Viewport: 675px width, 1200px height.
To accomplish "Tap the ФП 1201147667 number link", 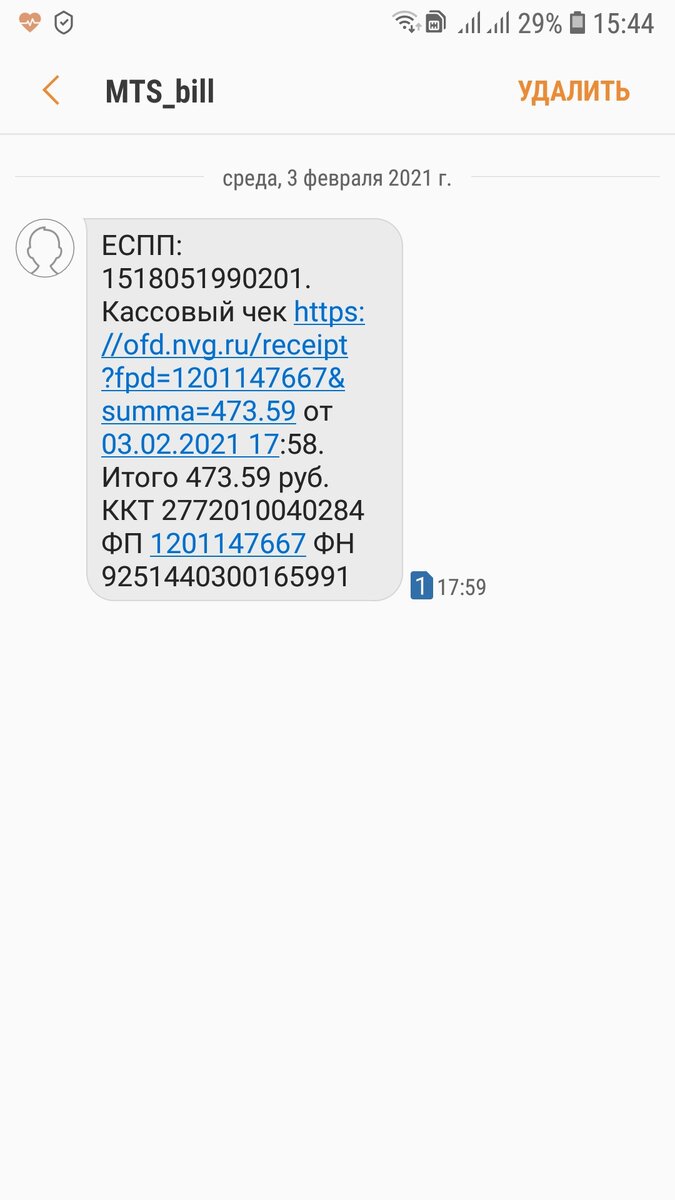I will [227, 543].
